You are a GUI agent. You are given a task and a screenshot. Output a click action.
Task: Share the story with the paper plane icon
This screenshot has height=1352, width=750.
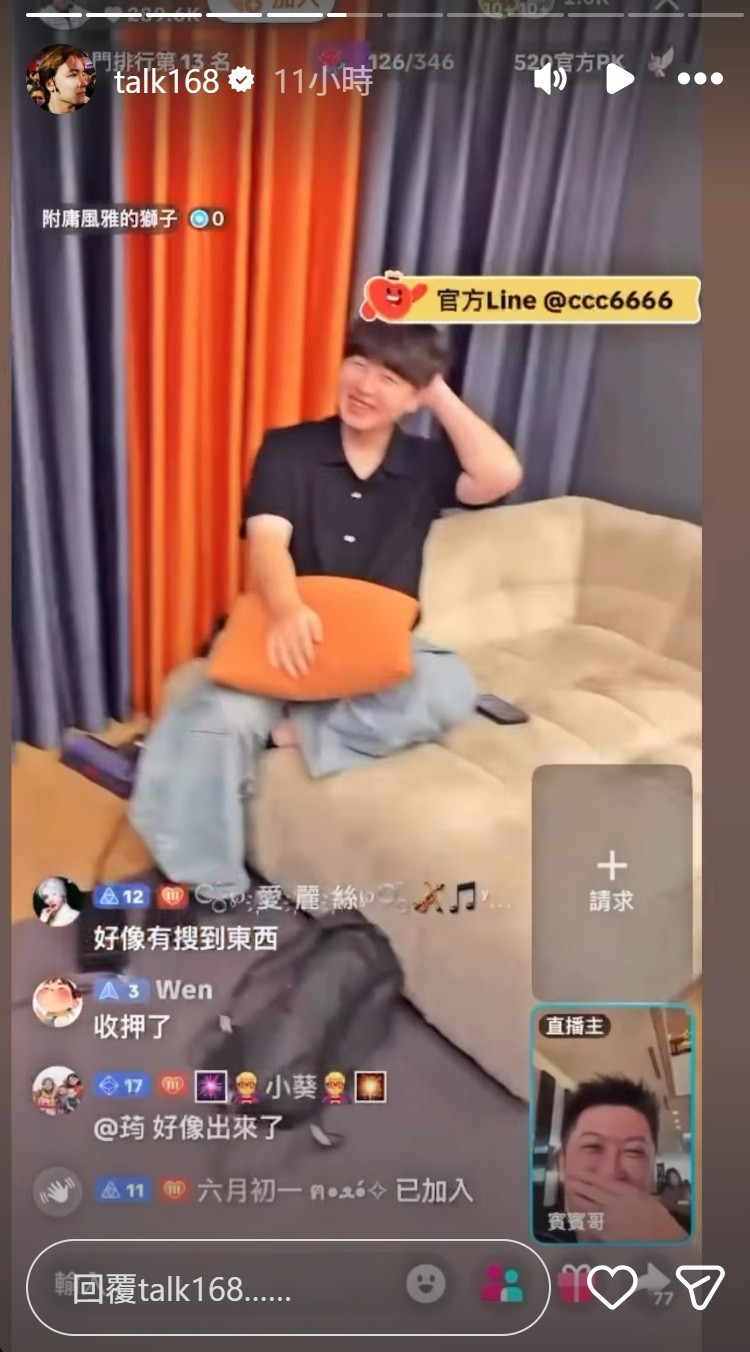(x=700, y=1287)
